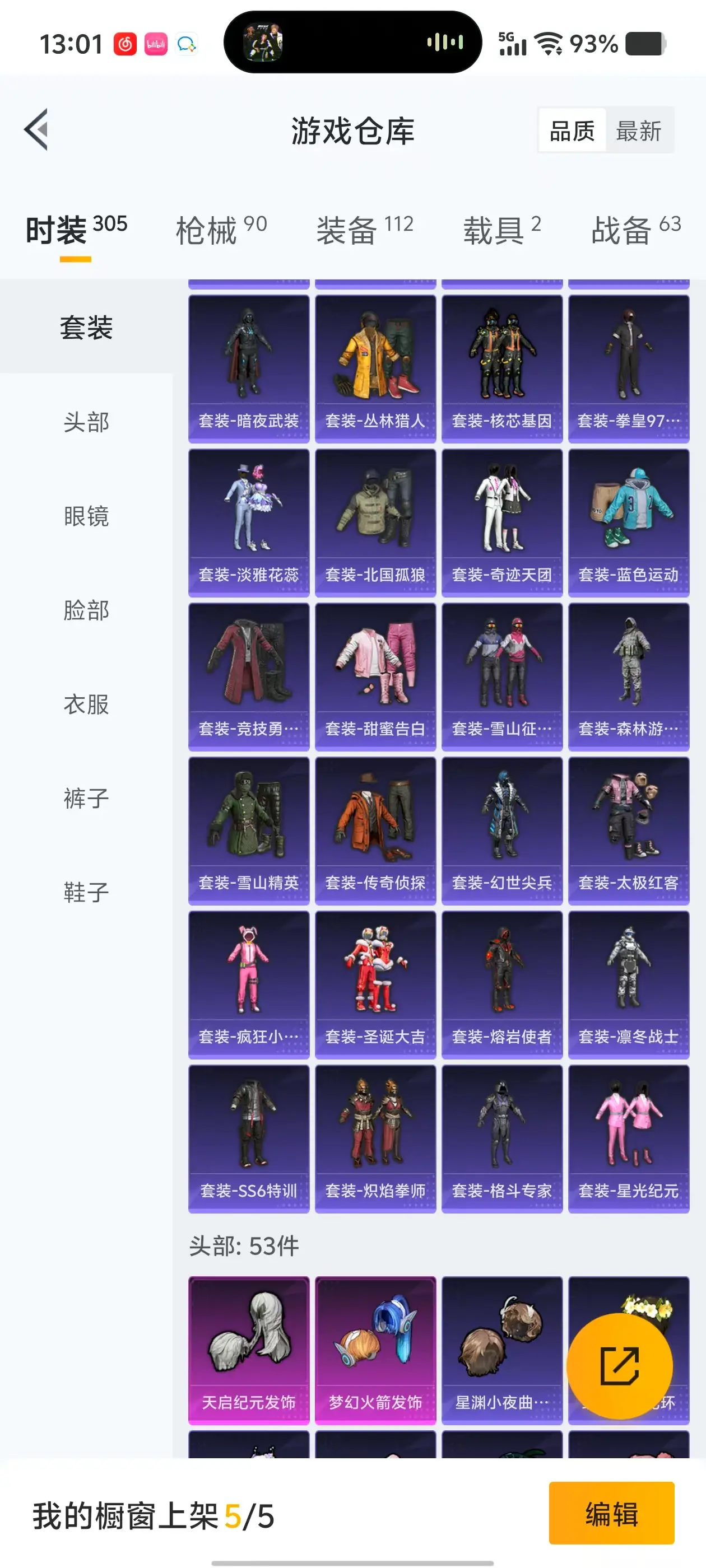This screenshot has width=706, height=1568.
Task: Select the 眼镜 category in sidebar
Action: (x=86, y=516)
